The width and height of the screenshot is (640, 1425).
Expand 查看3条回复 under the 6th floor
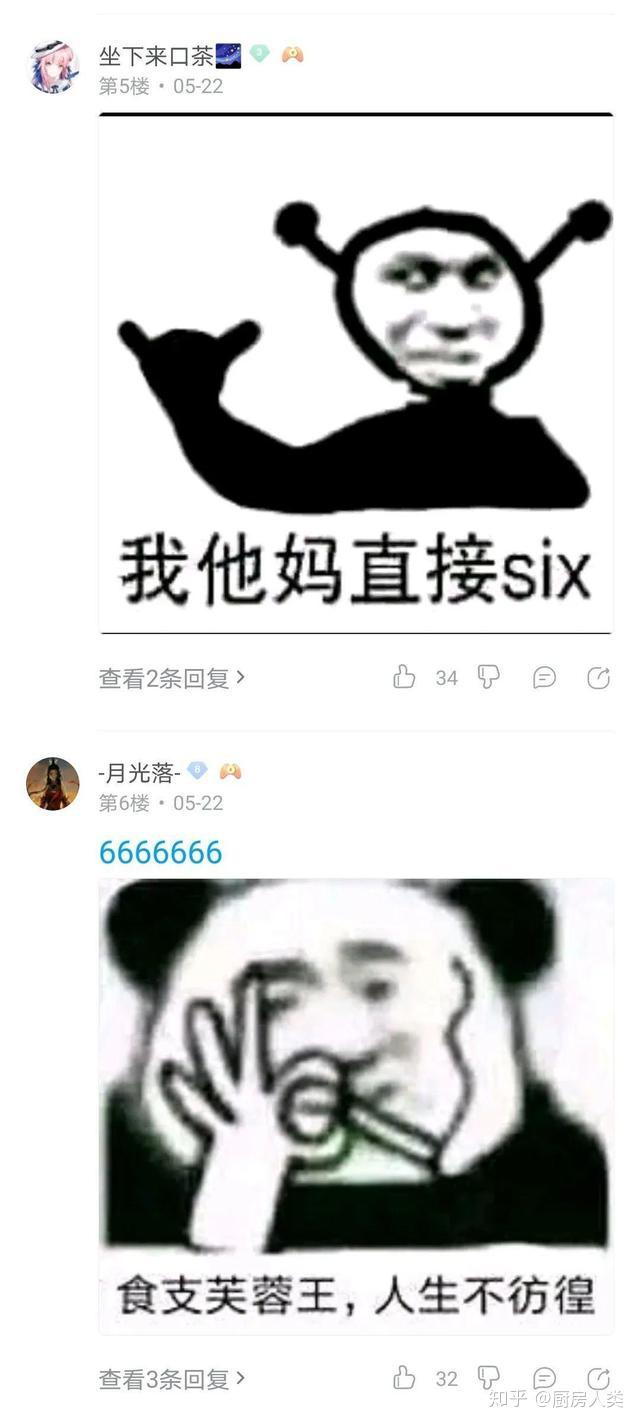[171, 1379]
